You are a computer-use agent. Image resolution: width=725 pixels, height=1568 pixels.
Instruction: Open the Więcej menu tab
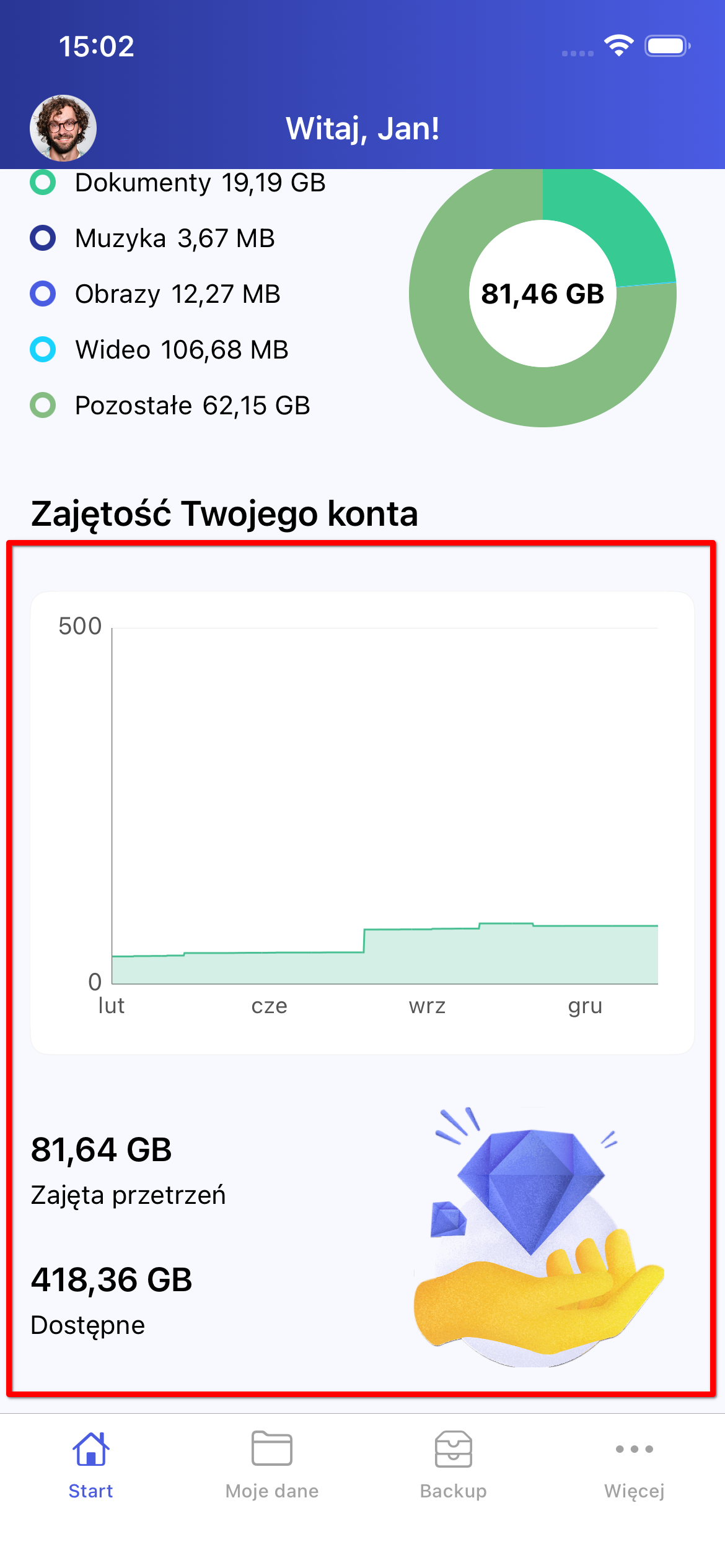pos(634,1465)
